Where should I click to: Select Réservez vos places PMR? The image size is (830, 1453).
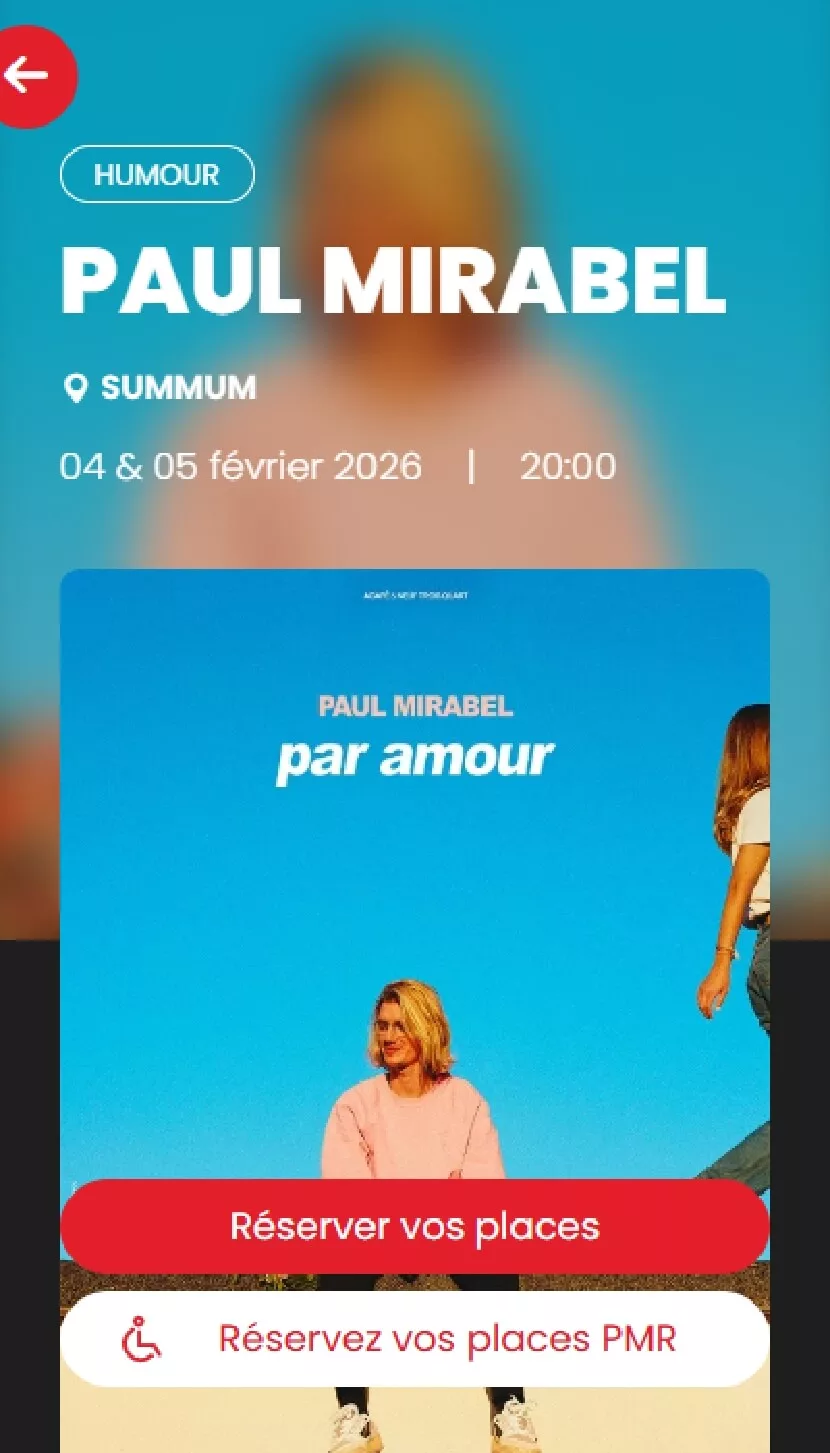(415, 1338)
